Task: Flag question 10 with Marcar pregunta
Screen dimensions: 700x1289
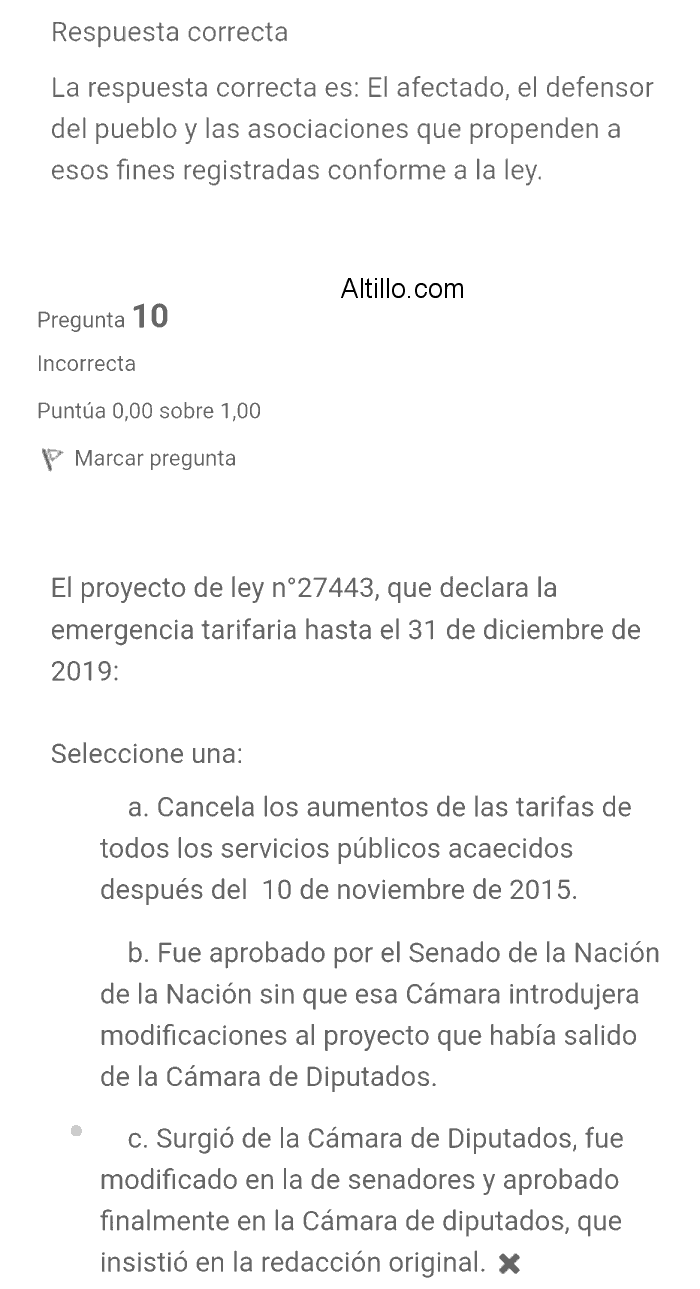Action: (139, 459)
